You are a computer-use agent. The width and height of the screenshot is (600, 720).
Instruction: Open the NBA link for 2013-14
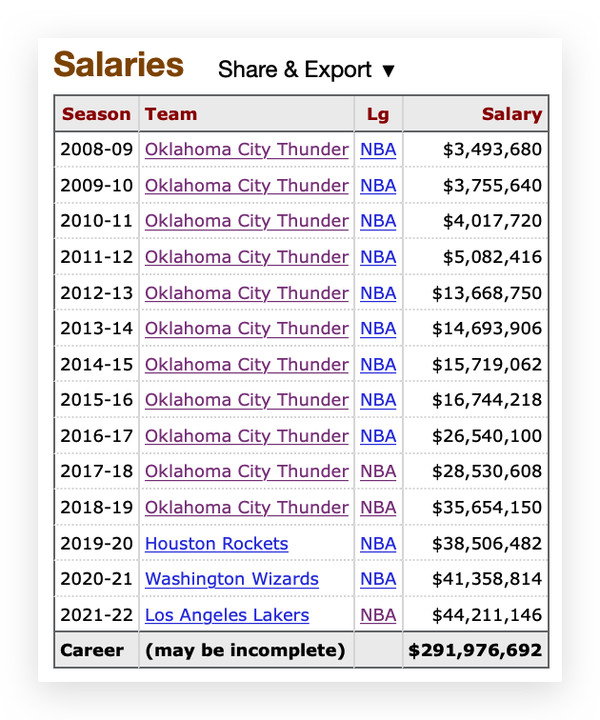pyautogui.click(x=378, y=329)
